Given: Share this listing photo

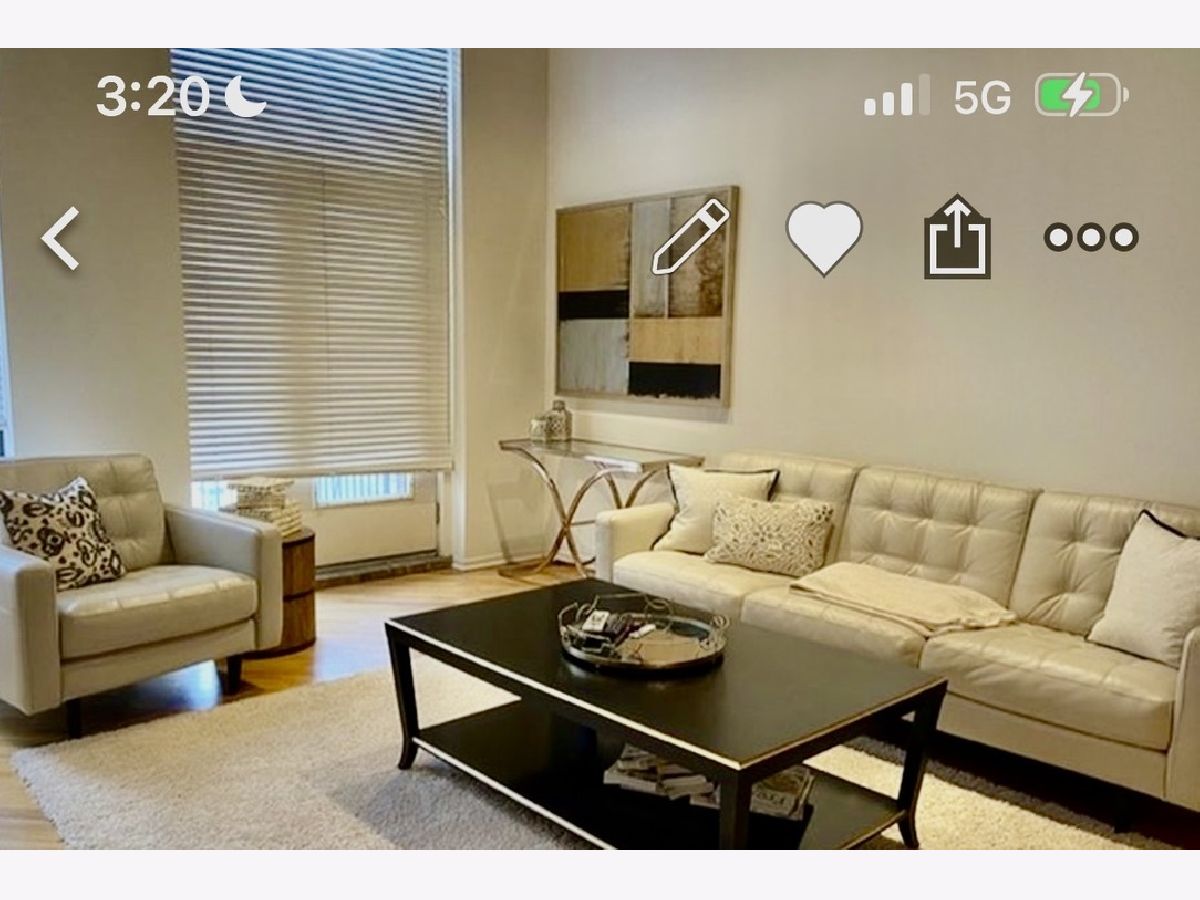Looking at the screenshot, I should point(957,238).
